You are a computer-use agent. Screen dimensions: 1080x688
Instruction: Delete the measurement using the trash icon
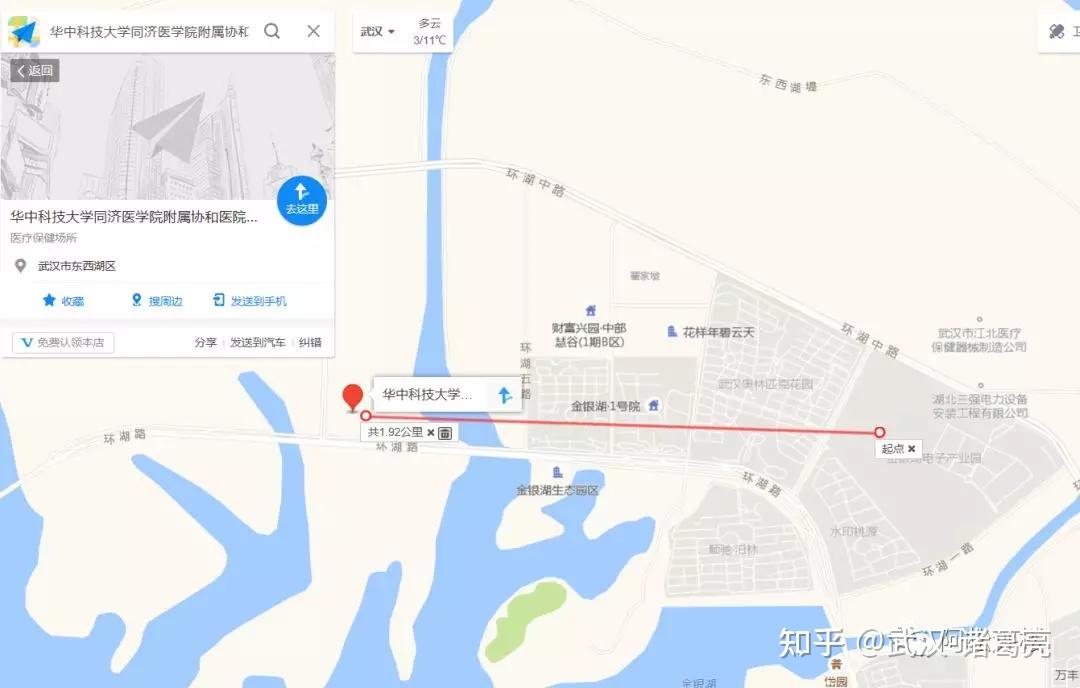click(445, 433)
